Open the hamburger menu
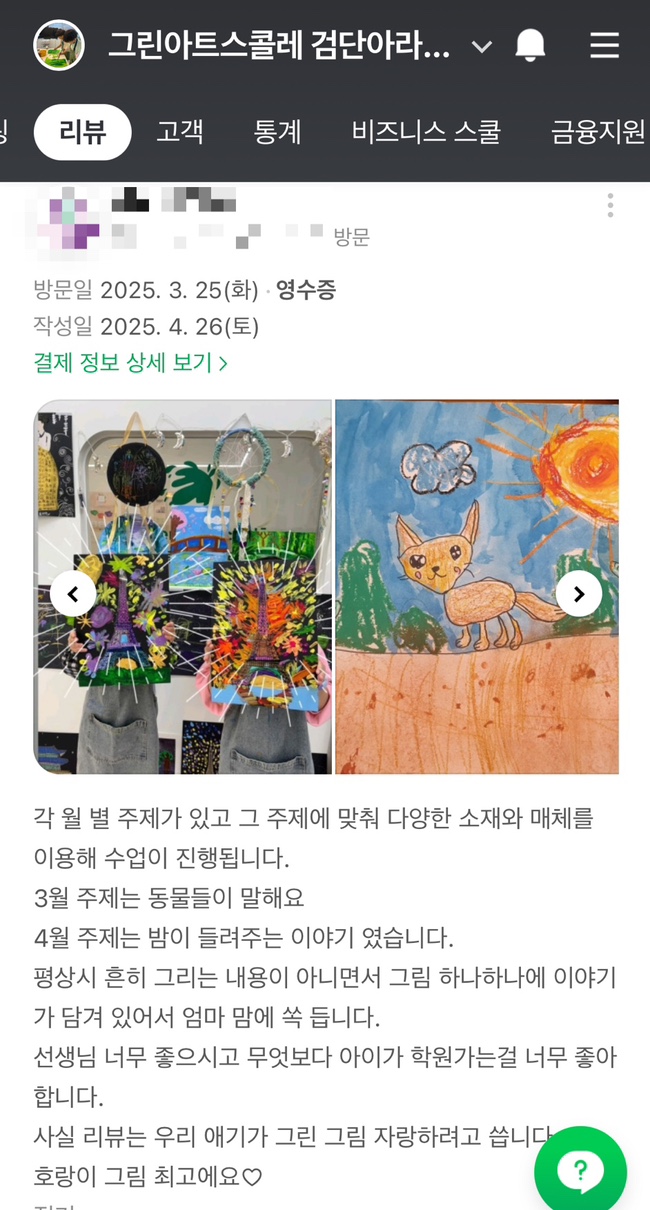 click(604, 45)
